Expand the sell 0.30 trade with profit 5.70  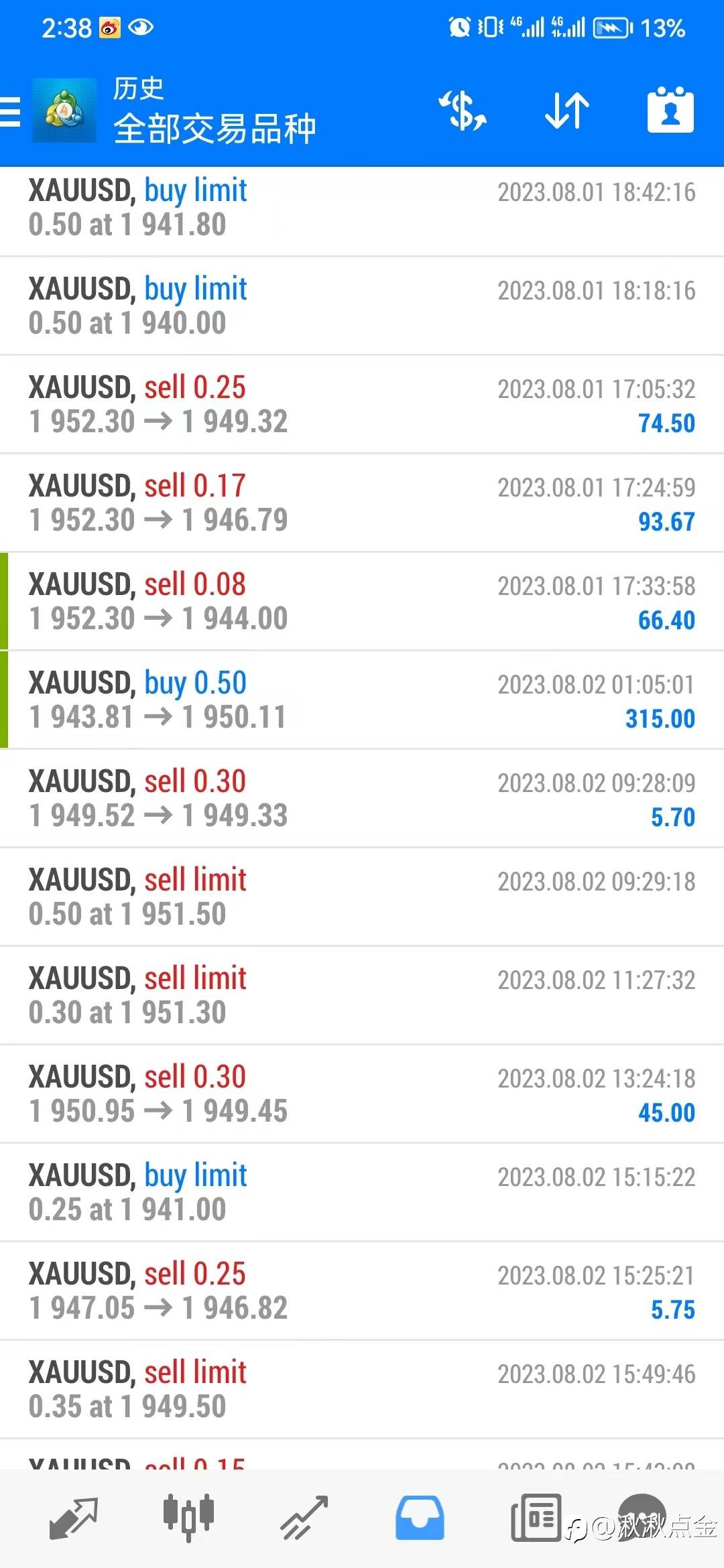362,799
